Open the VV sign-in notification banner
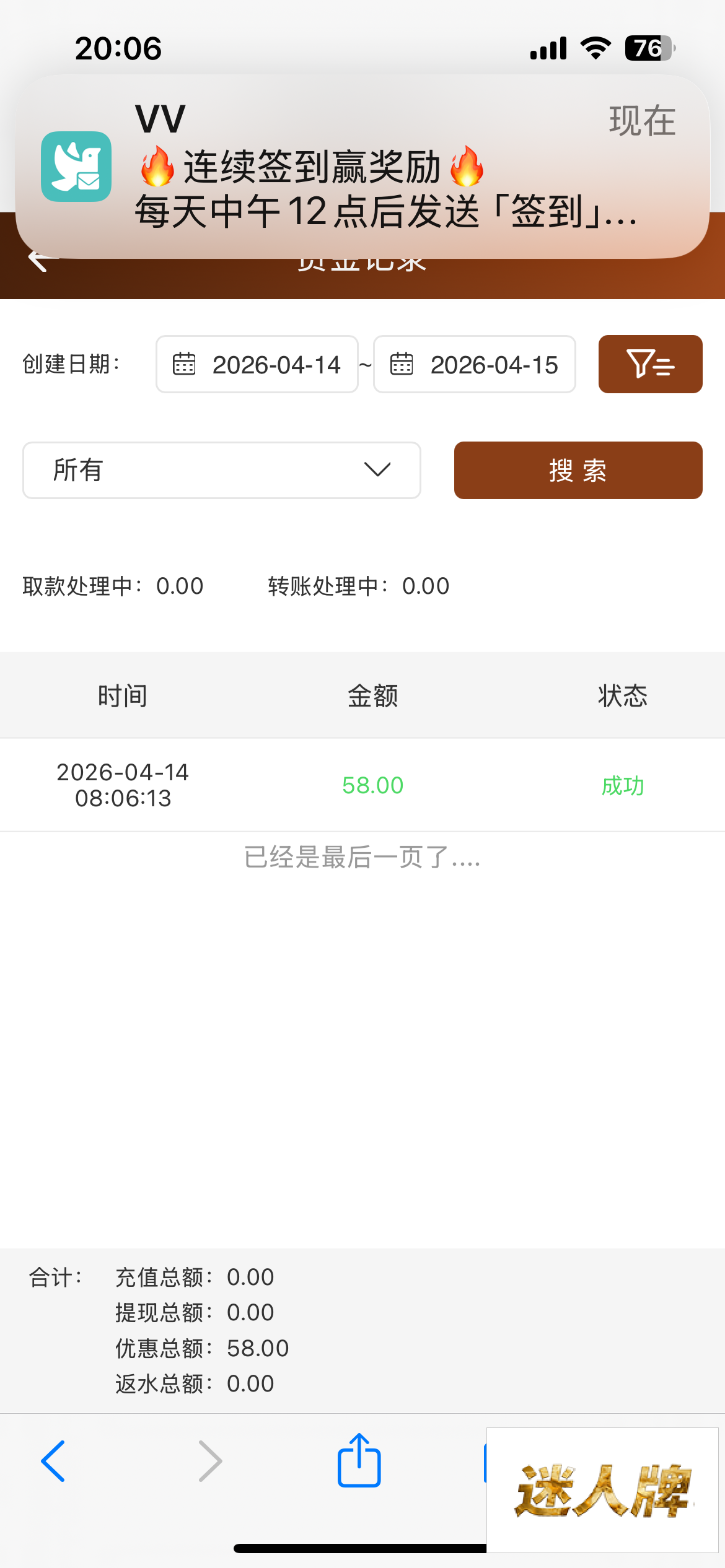This screenshot has width=725, height=1568. pos(362,166)
